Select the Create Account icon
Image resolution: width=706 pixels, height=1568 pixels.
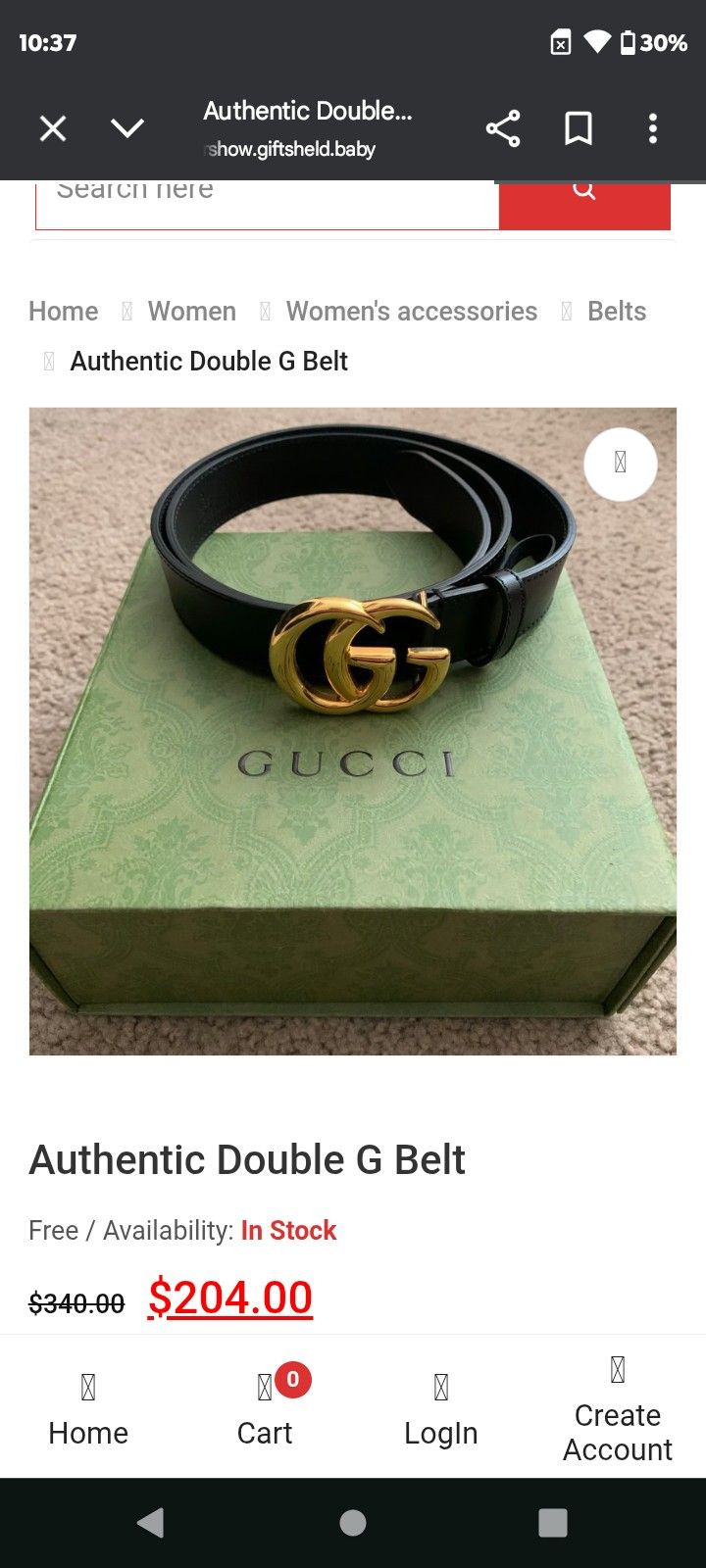pos(617,1368)
